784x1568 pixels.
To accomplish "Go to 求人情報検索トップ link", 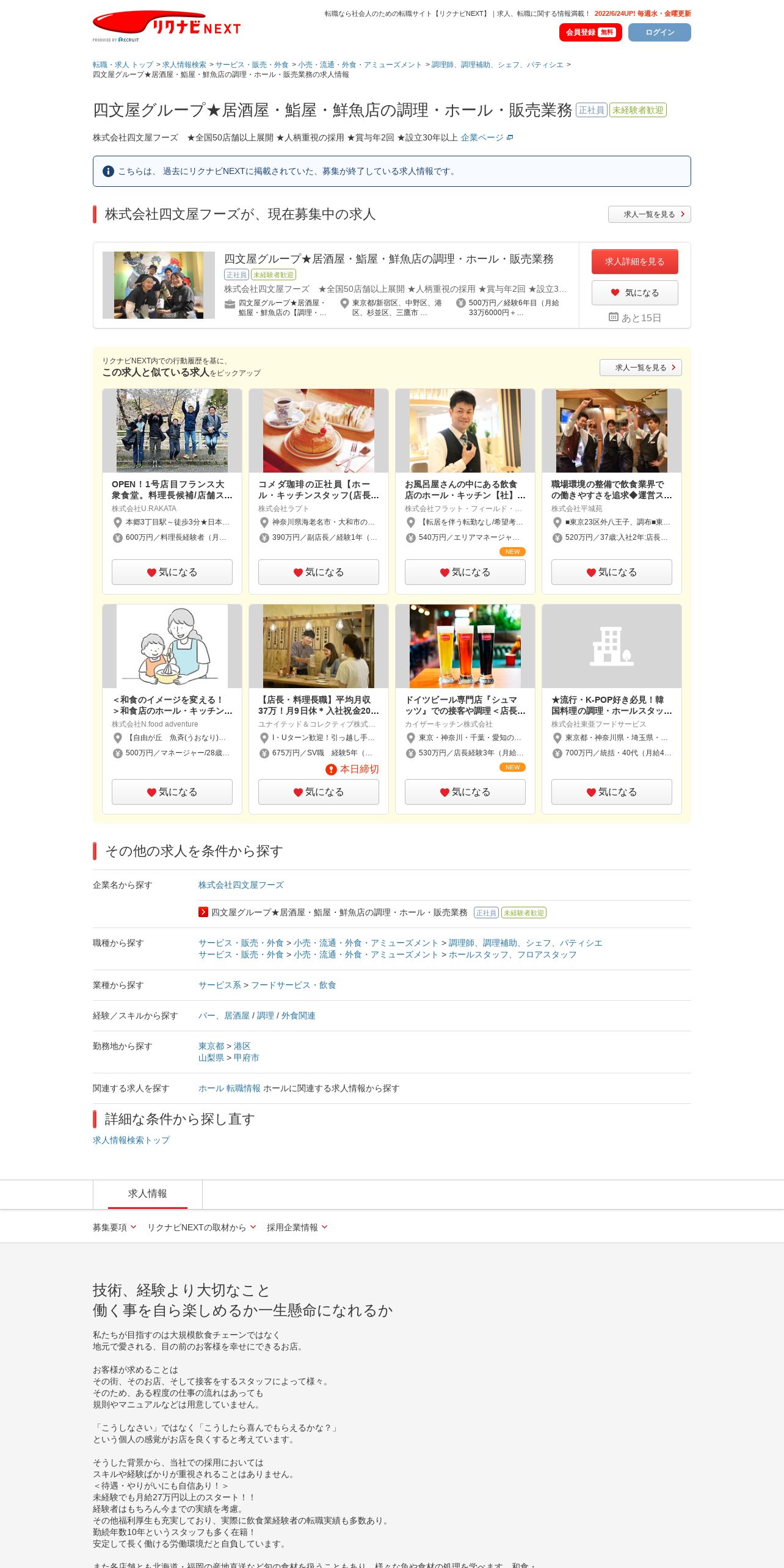I will (x=131, y=1140).
